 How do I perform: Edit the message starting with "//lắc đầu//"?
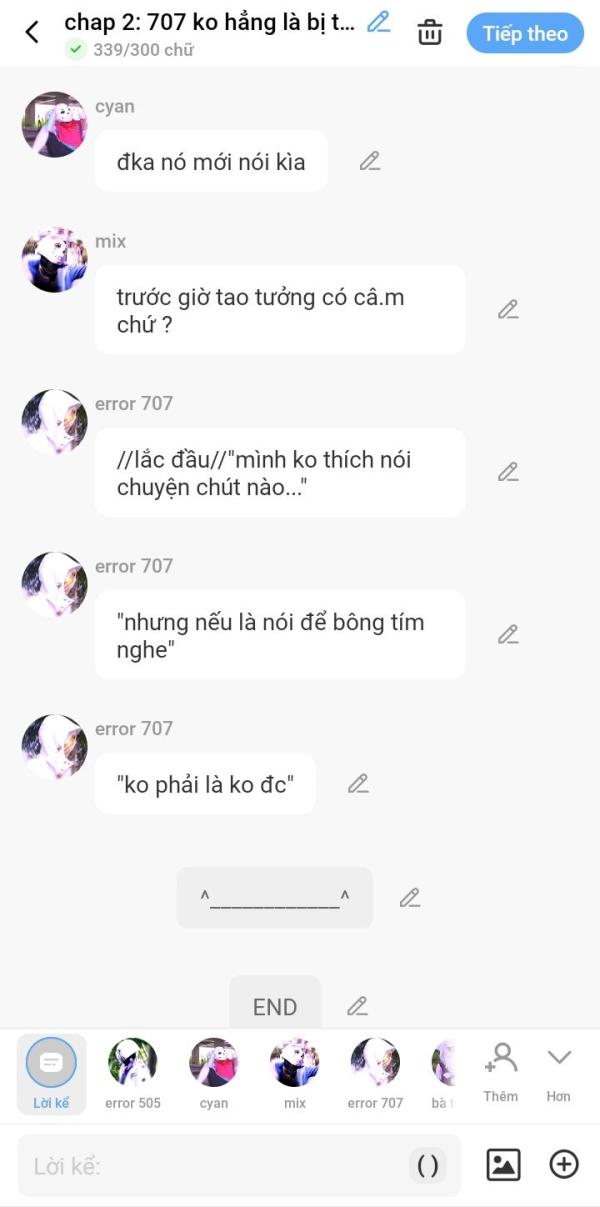508,472
